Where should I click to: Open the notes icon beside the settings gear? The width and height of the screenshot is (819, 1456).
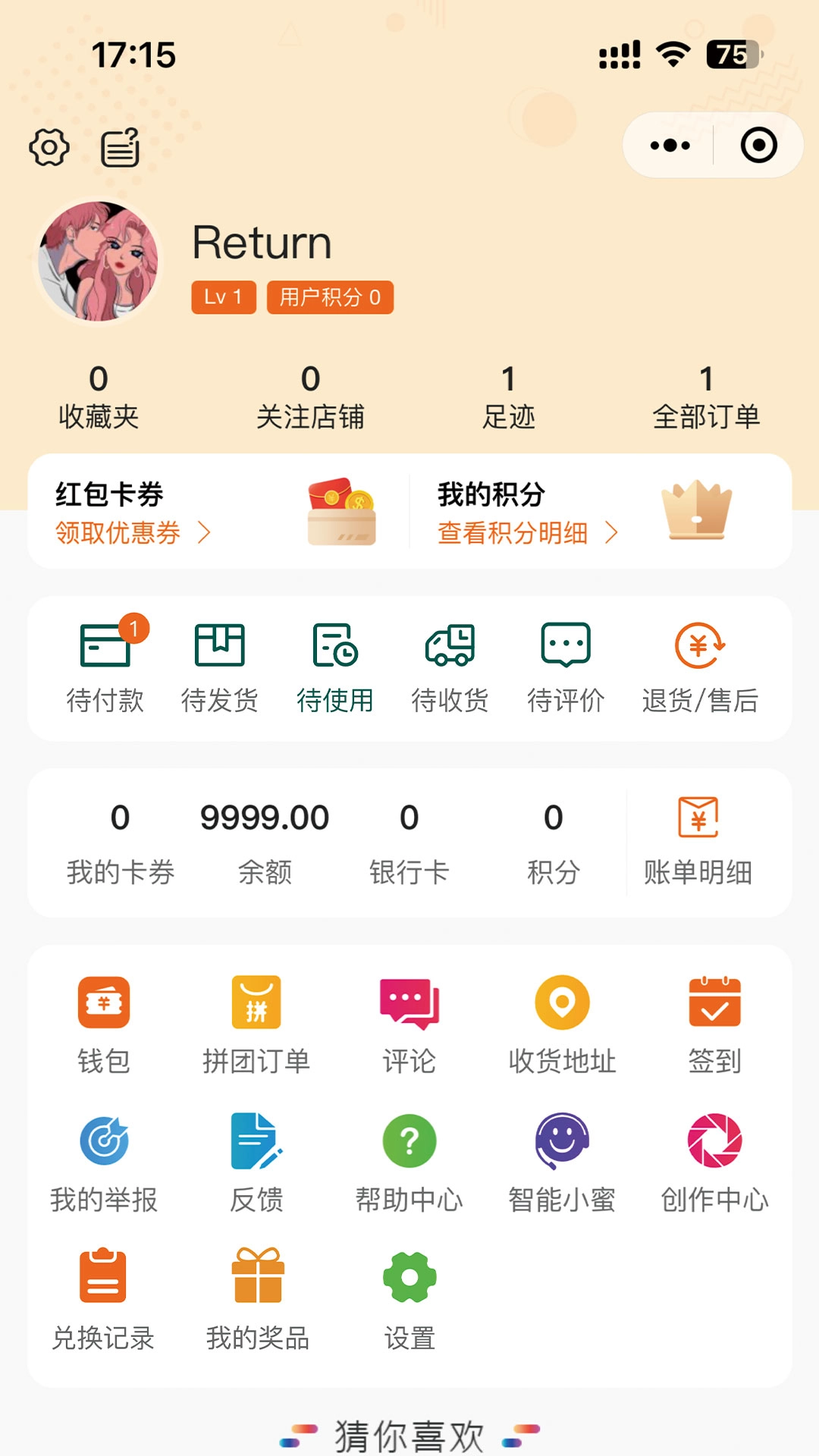[x=120, y=146]
